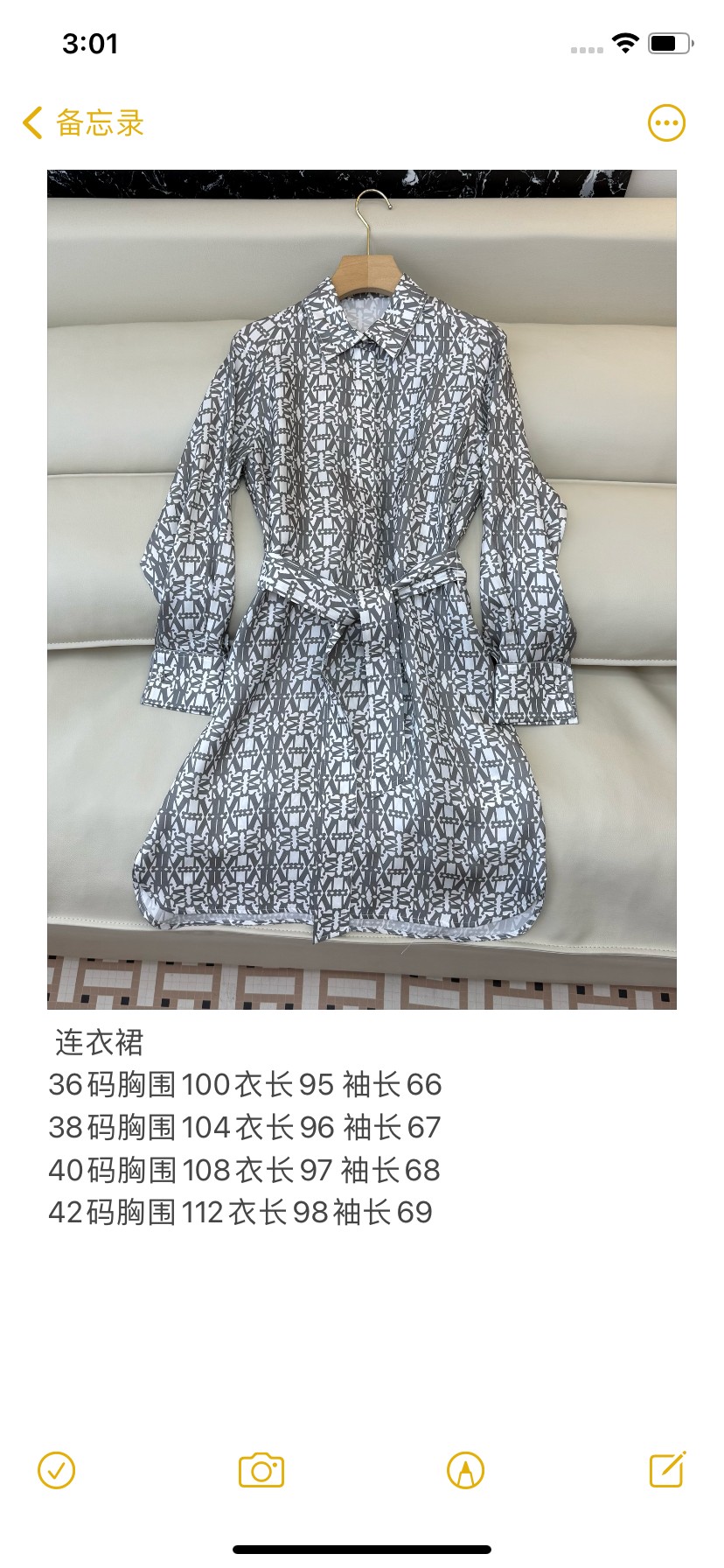
Task: Open the more options menu
Action: coord(666,123)
